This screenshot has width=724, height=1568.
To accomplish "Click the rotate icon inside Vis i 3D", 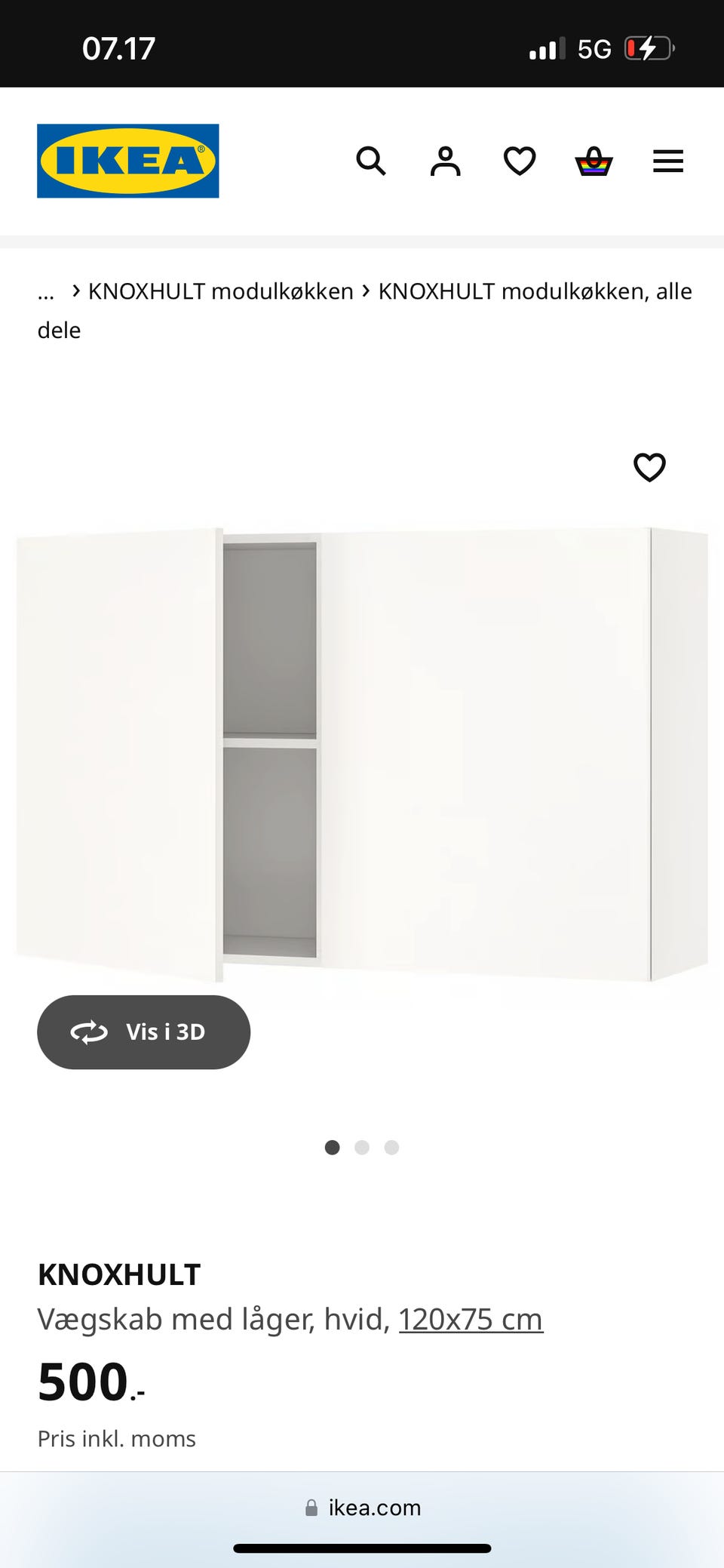I will pos(90,1032).
